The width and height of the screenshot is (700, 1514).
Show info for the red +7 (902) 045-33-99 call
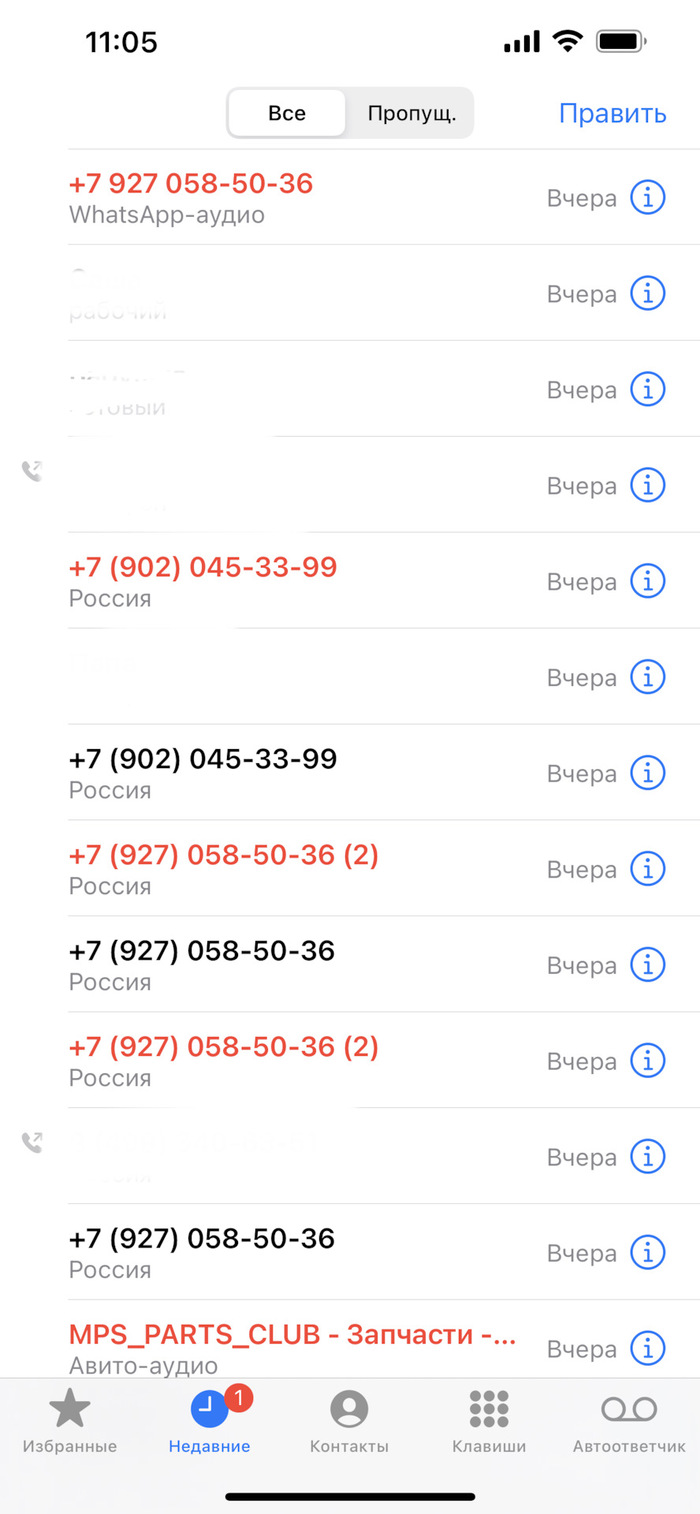[x=647, y=582]
